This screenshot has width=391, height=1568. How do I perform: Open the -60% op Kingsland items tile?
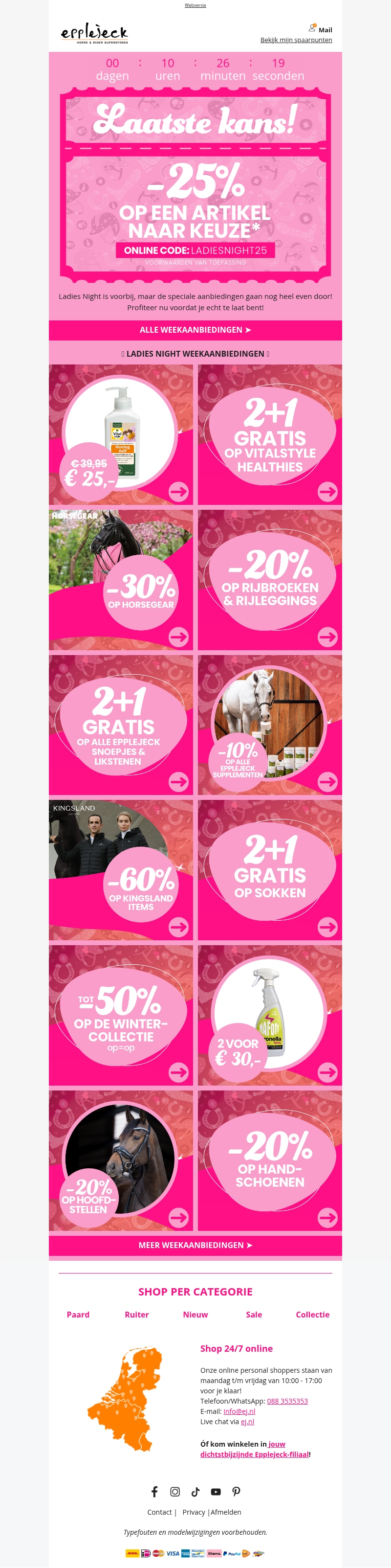click(121, 870)
